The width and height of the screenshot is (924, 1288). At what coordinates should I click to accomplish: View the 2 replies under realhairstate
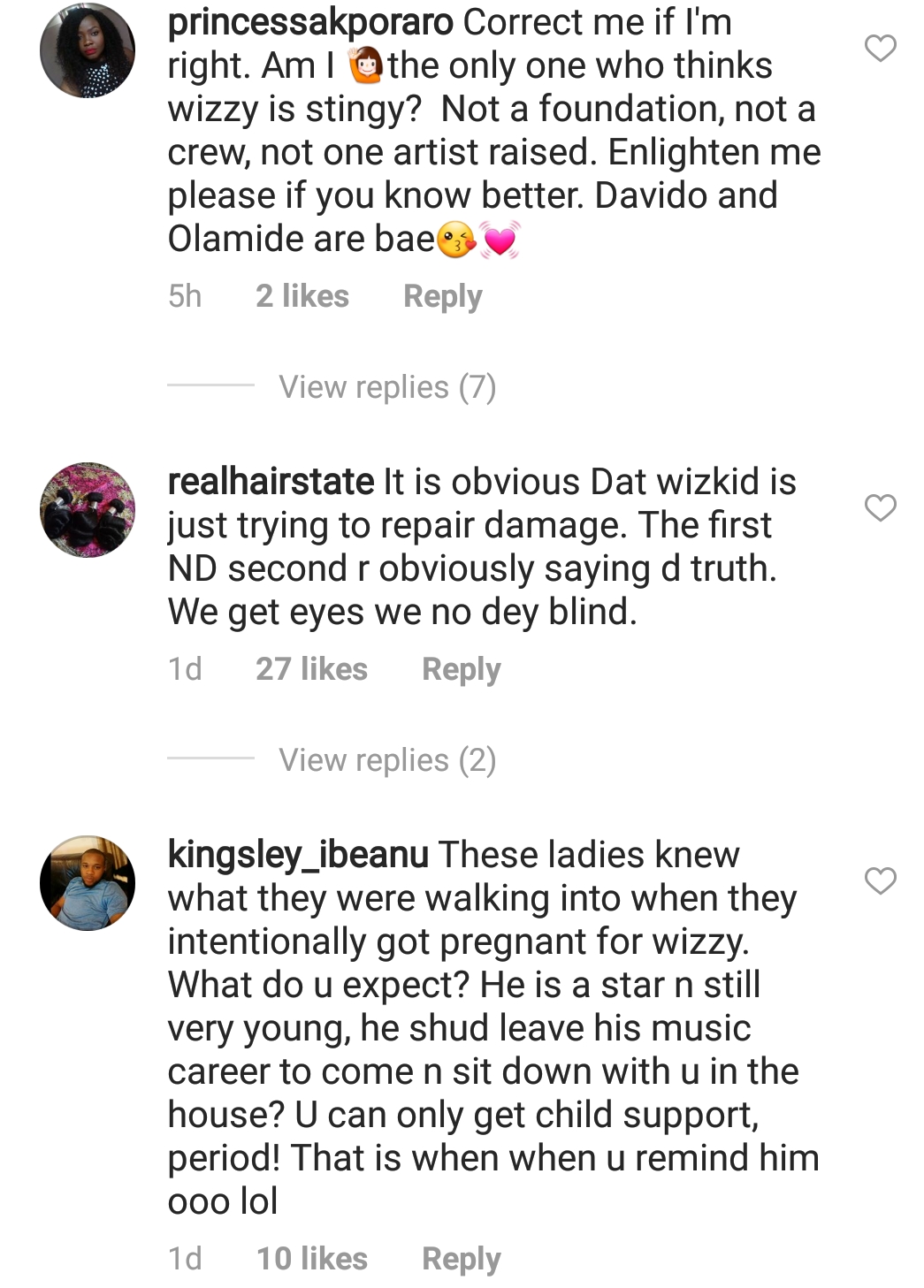click(x=387, y=760)
